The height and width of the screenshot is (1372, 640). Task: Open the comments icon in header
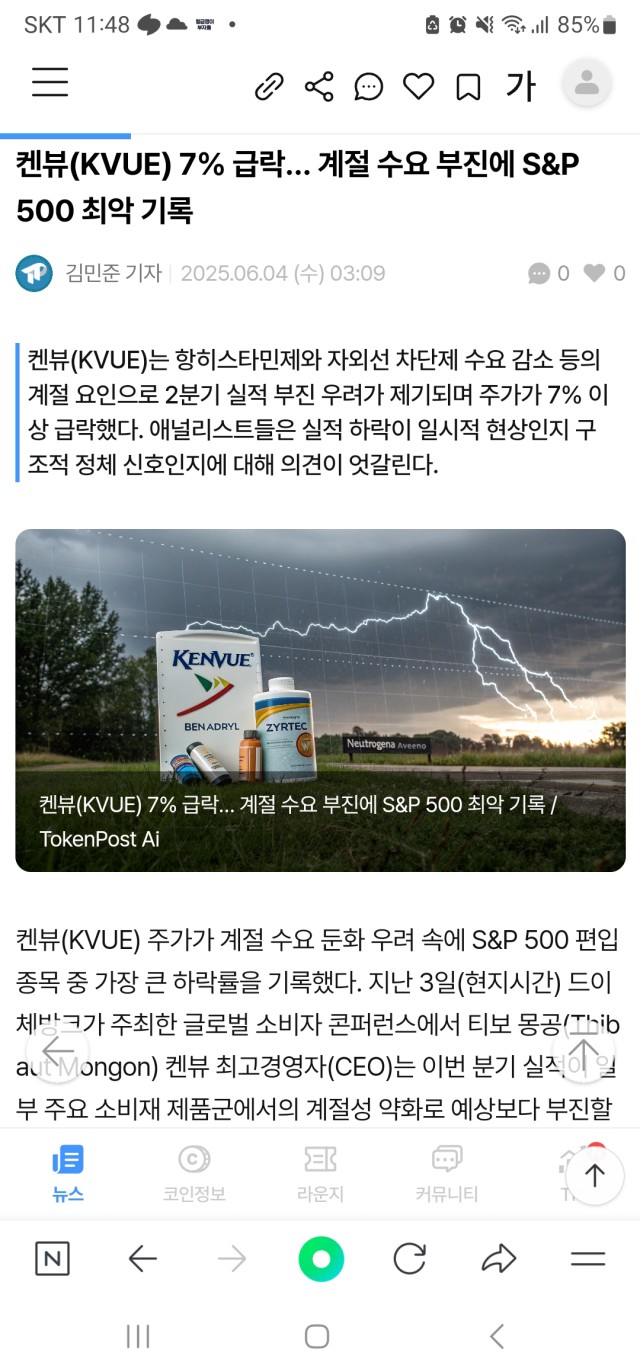(x=369, y=87)
